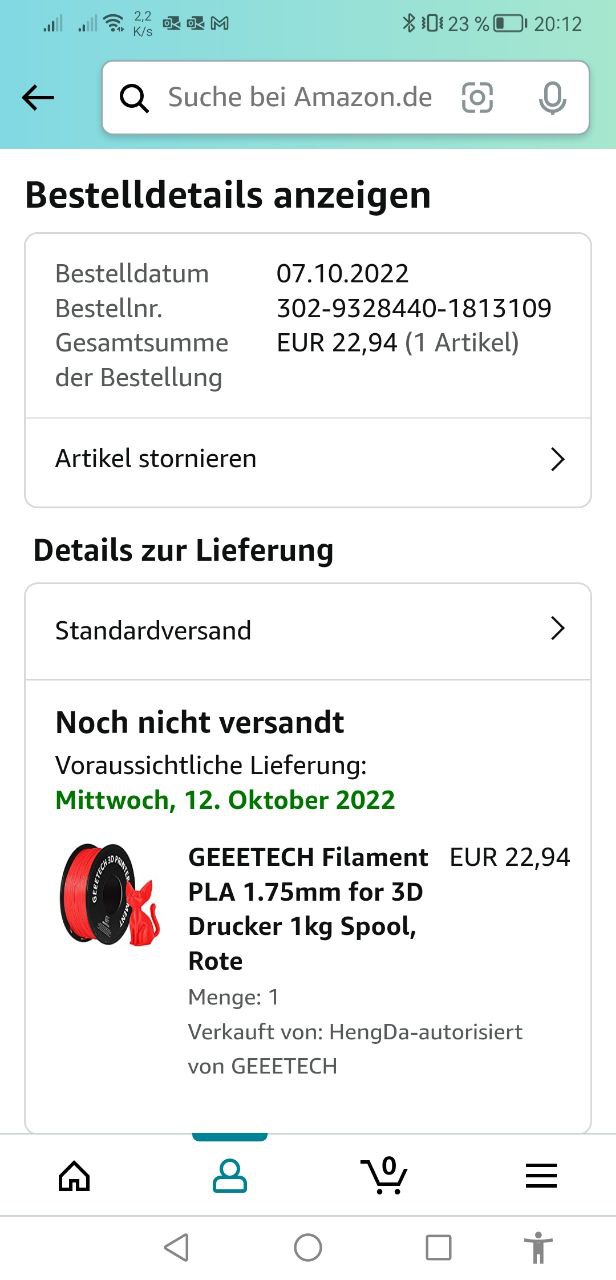Open the camera lens search icon

478,97
